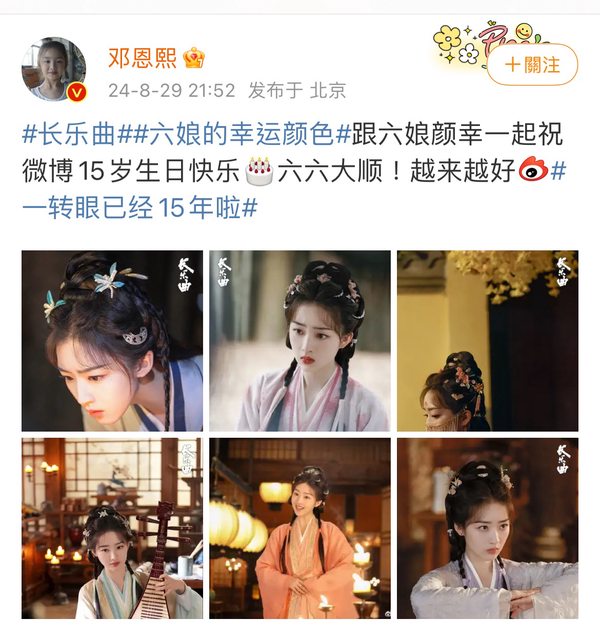Image resolution: width=600 pixels, height=640 pixels.
Task: View the second photo with pink robe
Action: [299, 341]
